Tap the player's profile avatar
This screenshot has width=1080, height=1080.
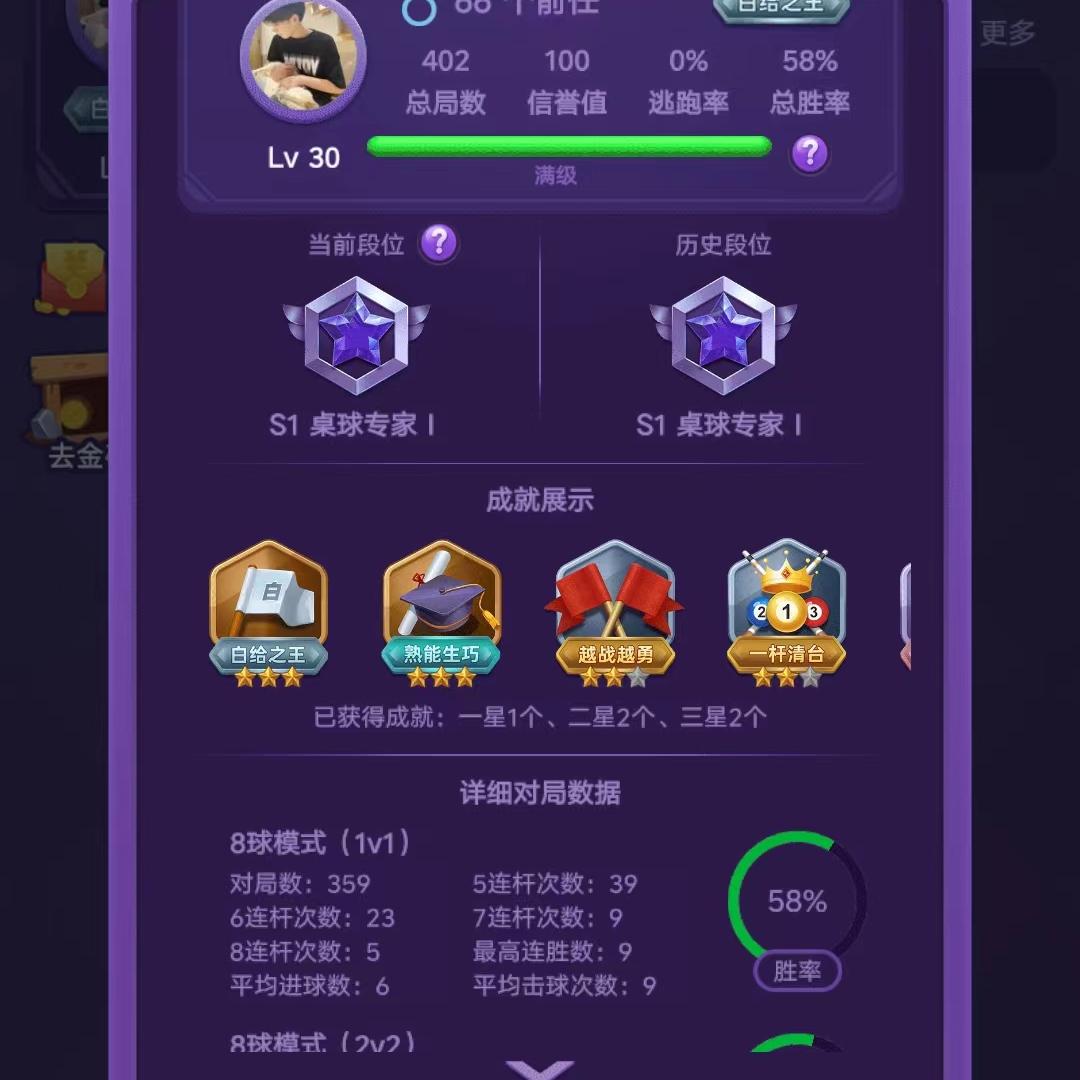coord(302,59)
